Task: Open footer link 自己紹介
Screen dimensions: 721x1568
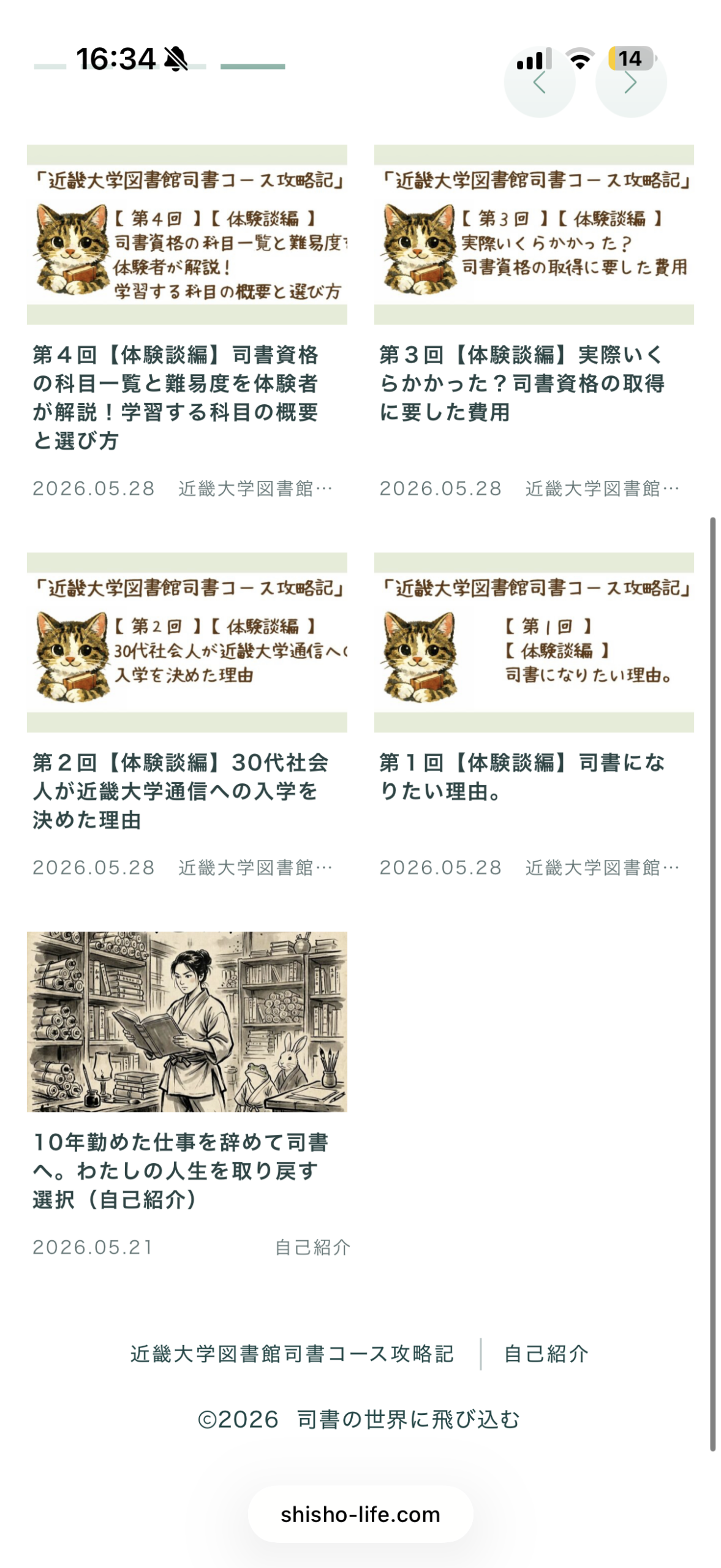Action: (546, 1354)
